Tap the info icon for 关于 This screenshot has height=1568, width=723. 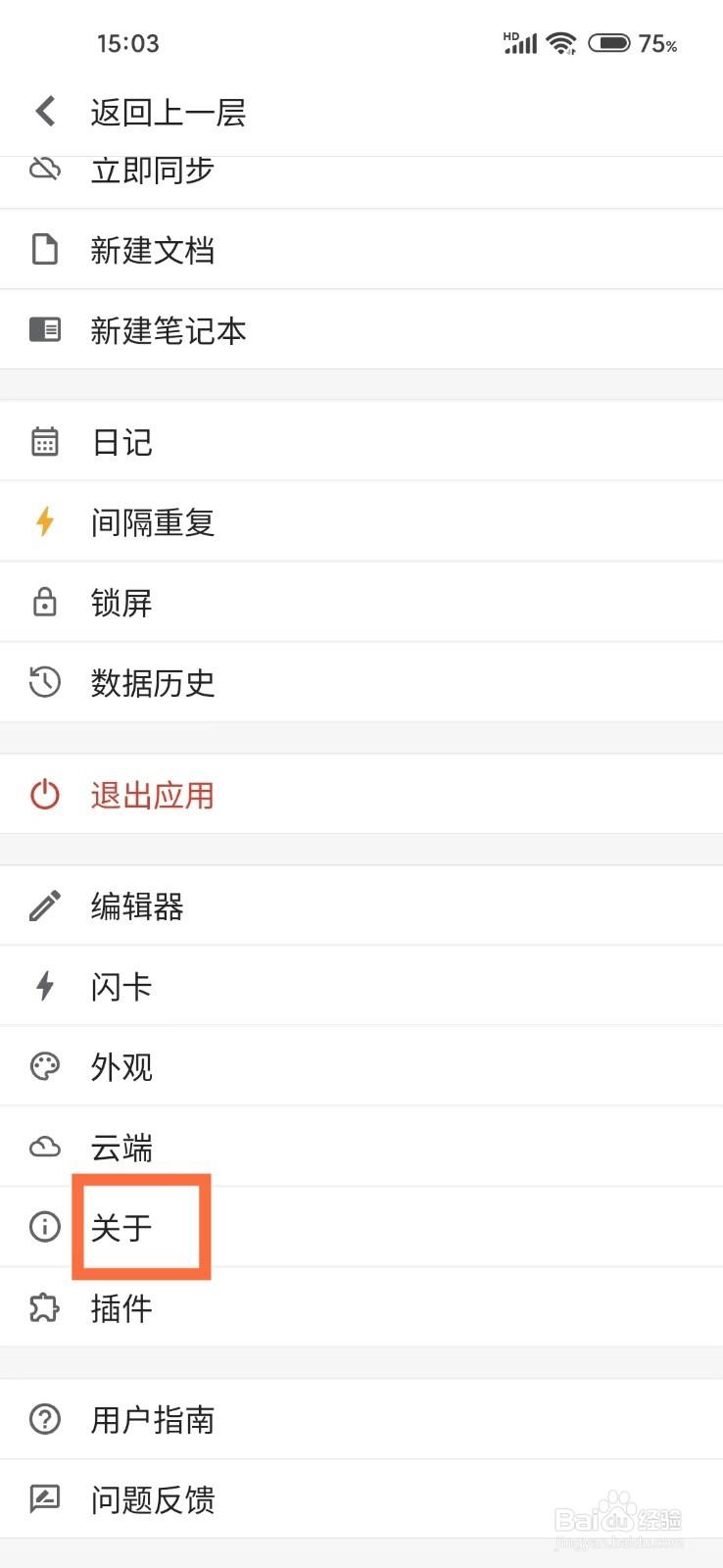tap(44, 1226)
